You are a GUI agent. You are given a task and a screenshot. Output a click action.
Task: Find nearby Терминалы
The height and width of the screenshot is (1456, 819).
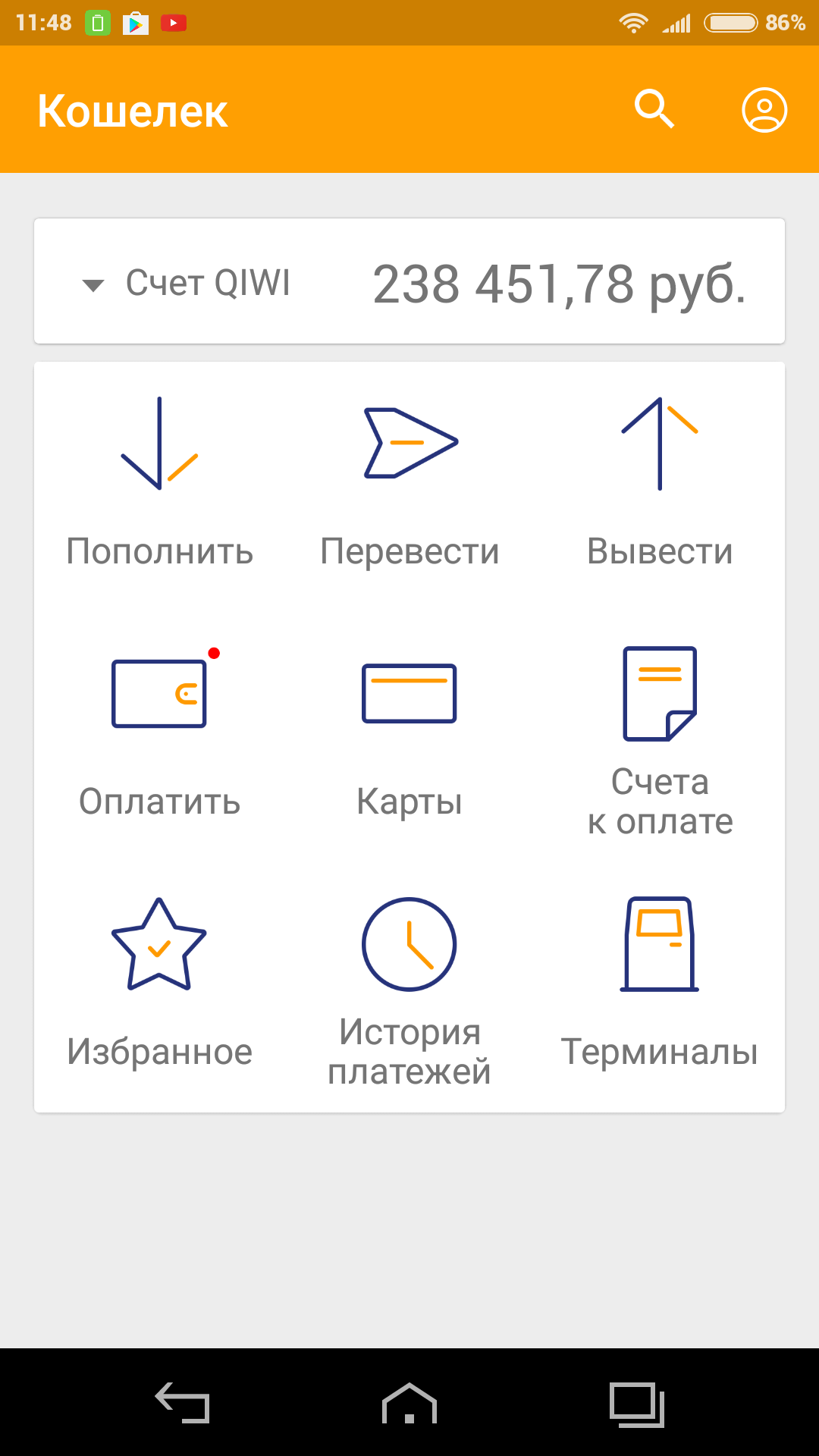click(660, 982)
